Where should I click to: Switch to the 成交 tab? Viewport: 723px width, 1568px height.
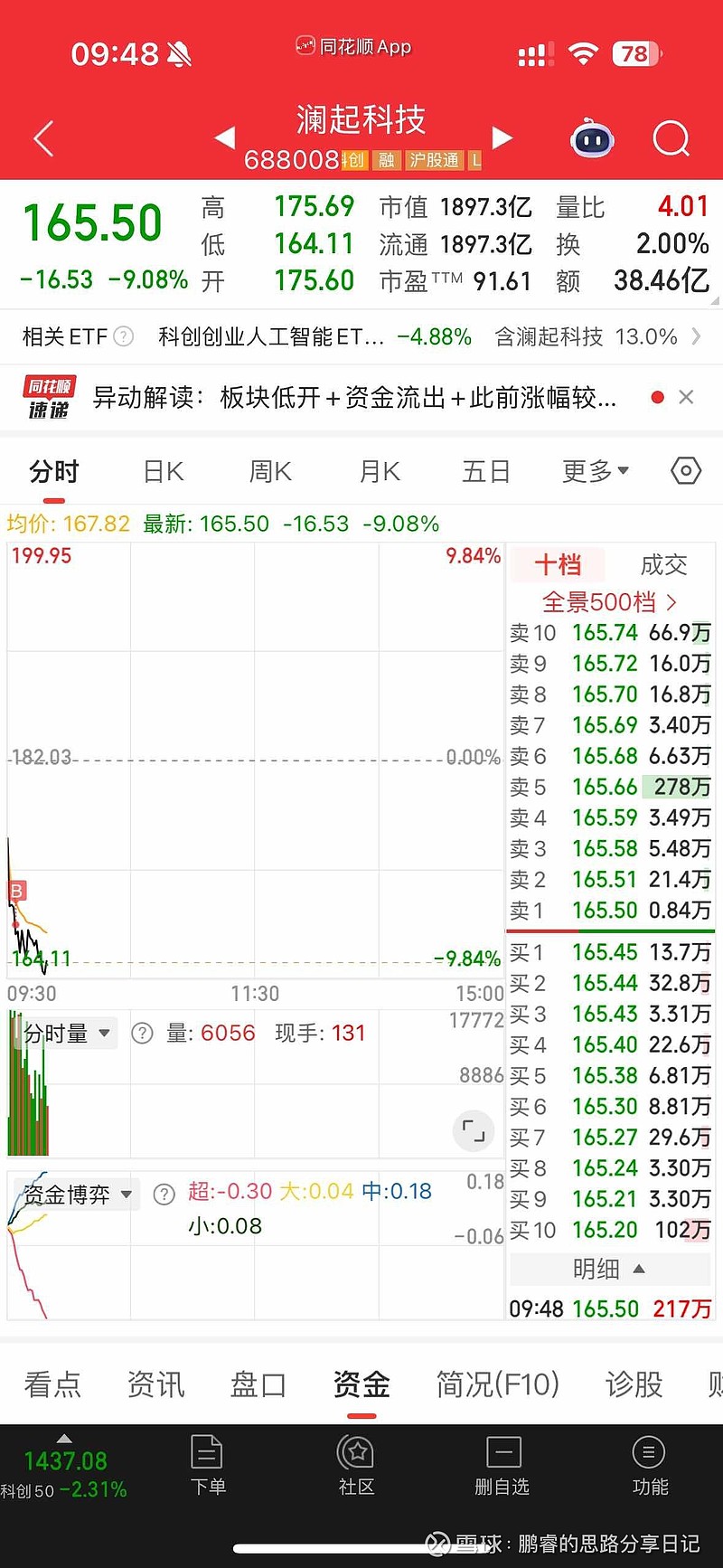pos(663,563)
